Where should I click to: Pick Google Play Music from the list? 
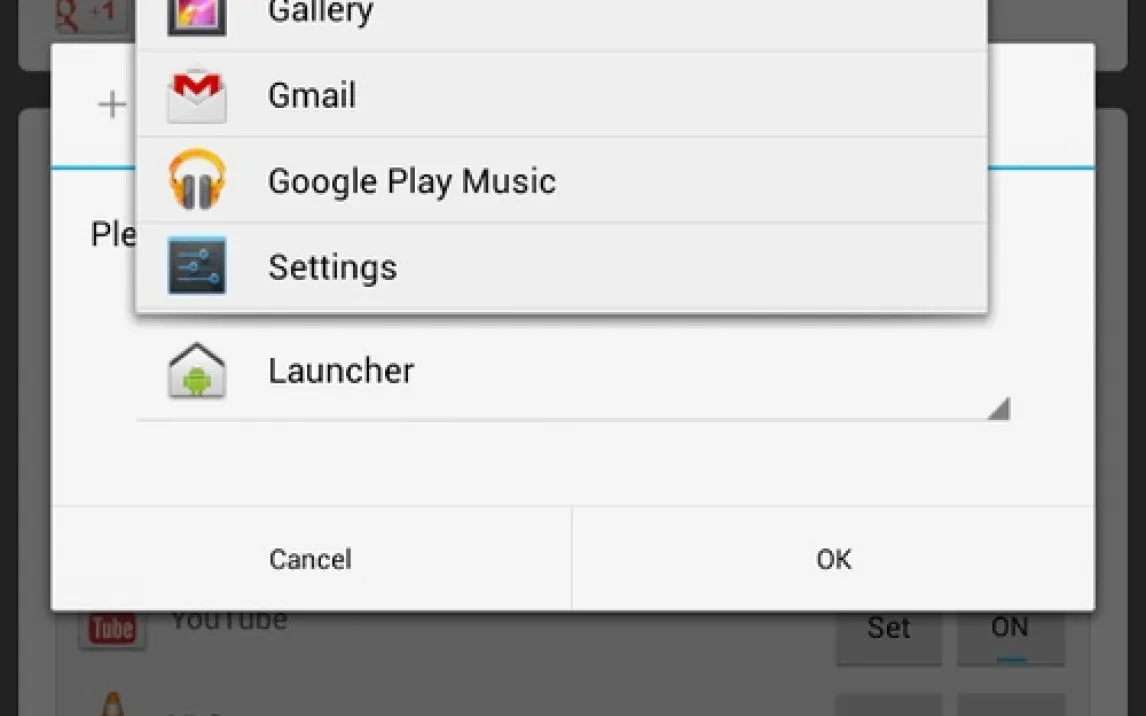click(560, 181)
